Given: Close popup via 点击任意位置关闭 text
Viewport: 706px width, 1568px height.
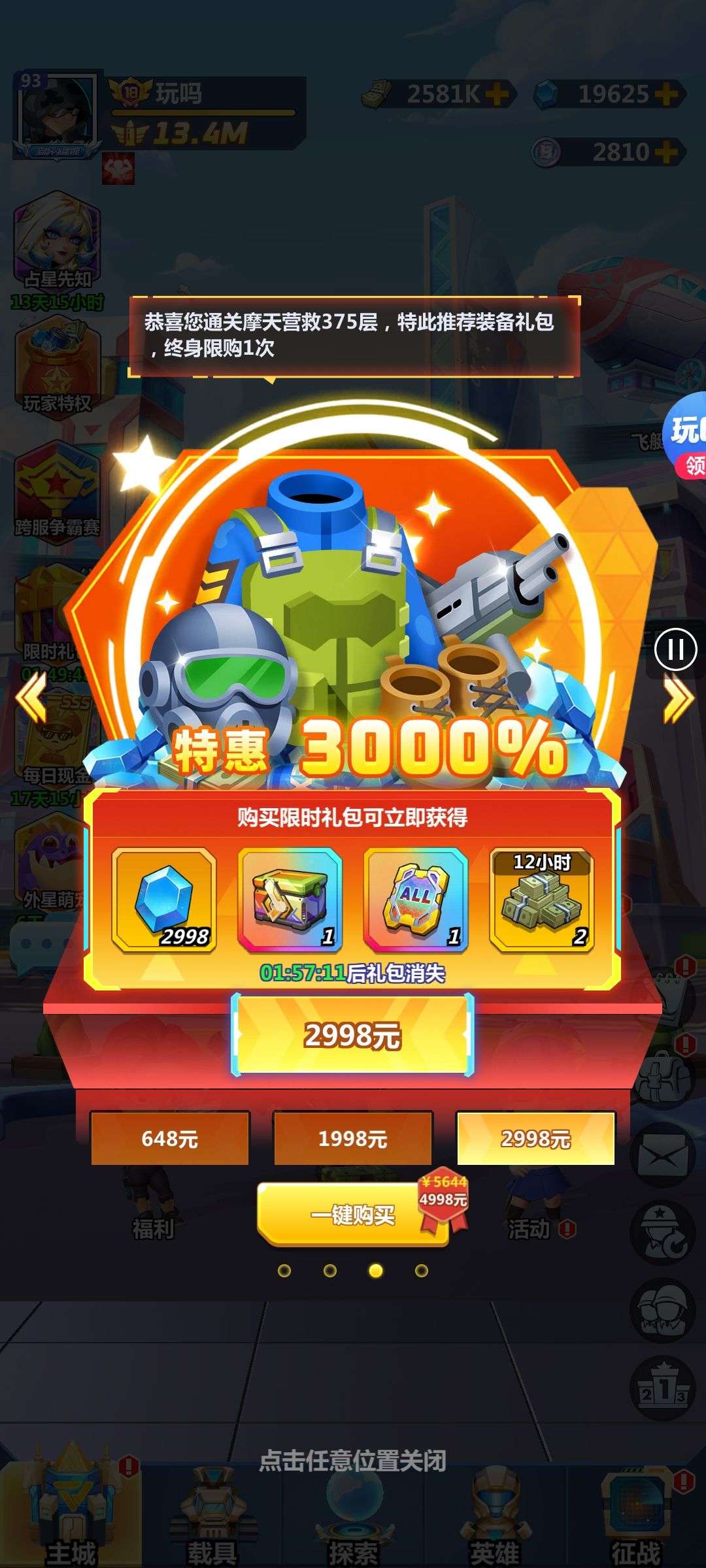Looking at the screenshot, I should pyautogui.click(x=352, y=1460).
